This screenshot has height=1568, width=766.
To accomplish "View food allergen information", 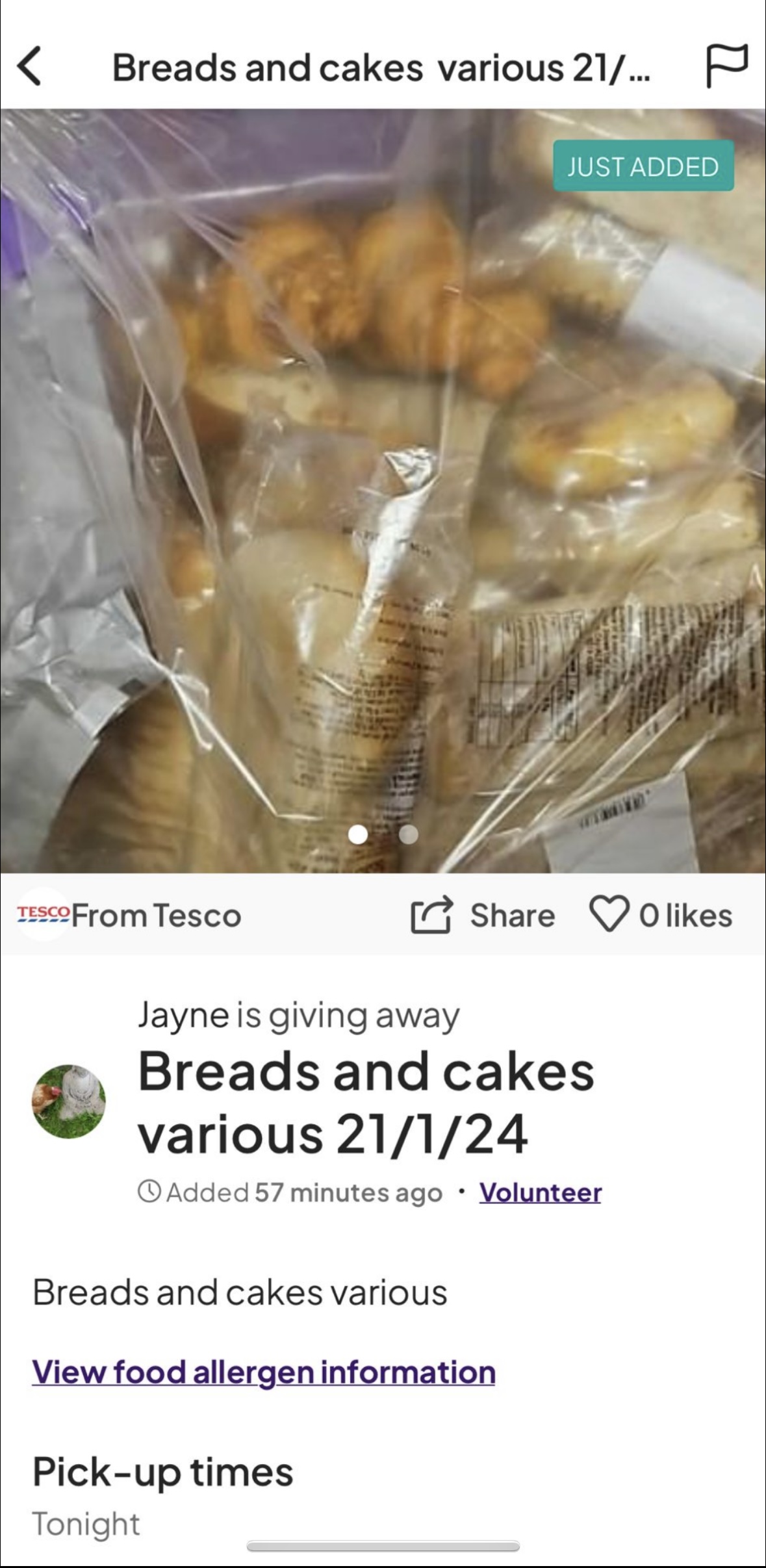I will [x=264, y=1372].
